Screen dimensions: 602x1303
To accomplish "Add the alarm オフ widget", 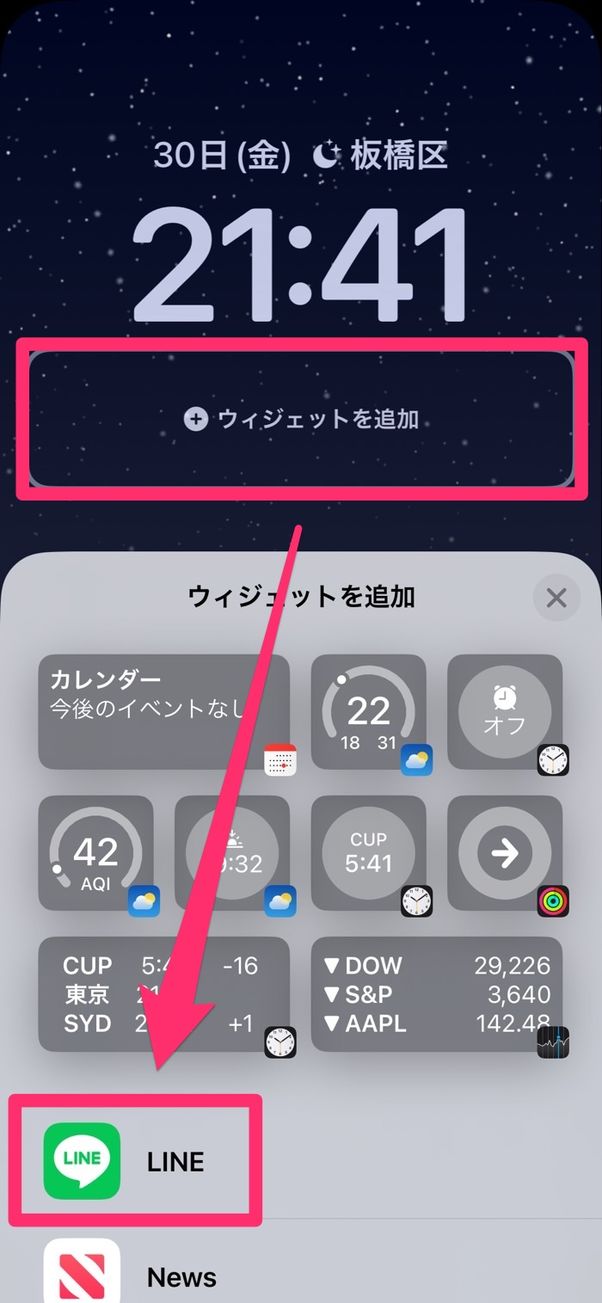I will point(505,712).
